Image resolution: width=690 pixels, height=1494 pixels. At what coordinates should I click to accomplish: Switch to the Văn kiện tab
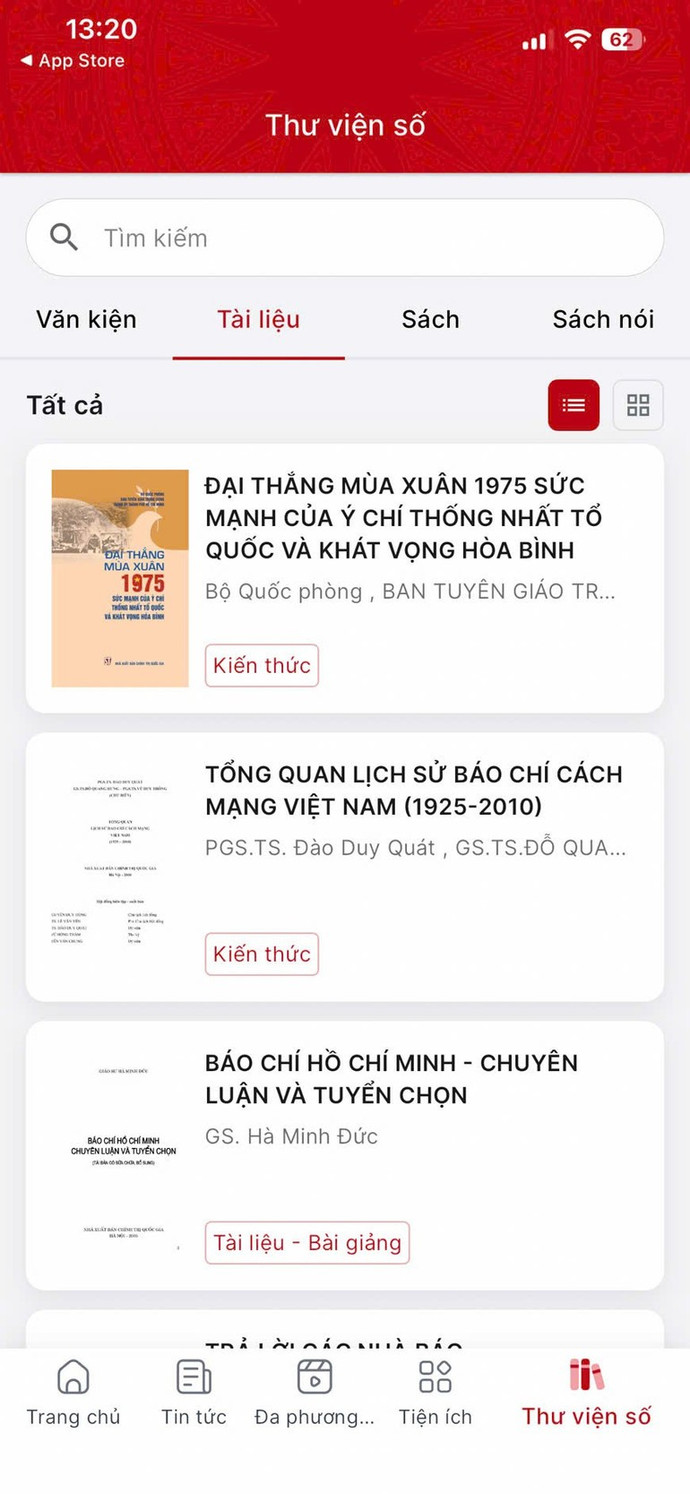pyautogui.click(x=86, y=320)
